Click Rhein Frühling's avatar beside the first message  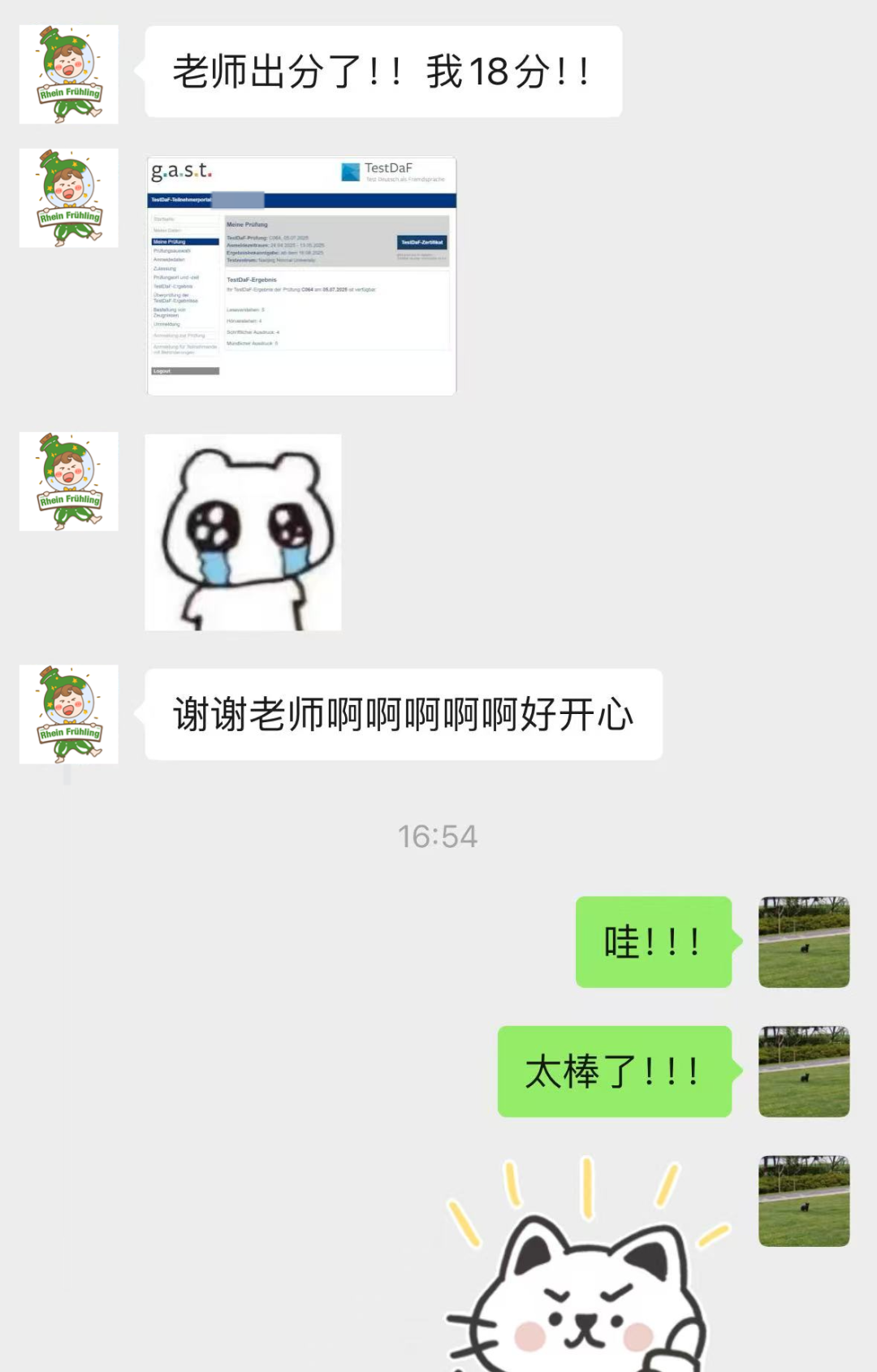point(68,73)
